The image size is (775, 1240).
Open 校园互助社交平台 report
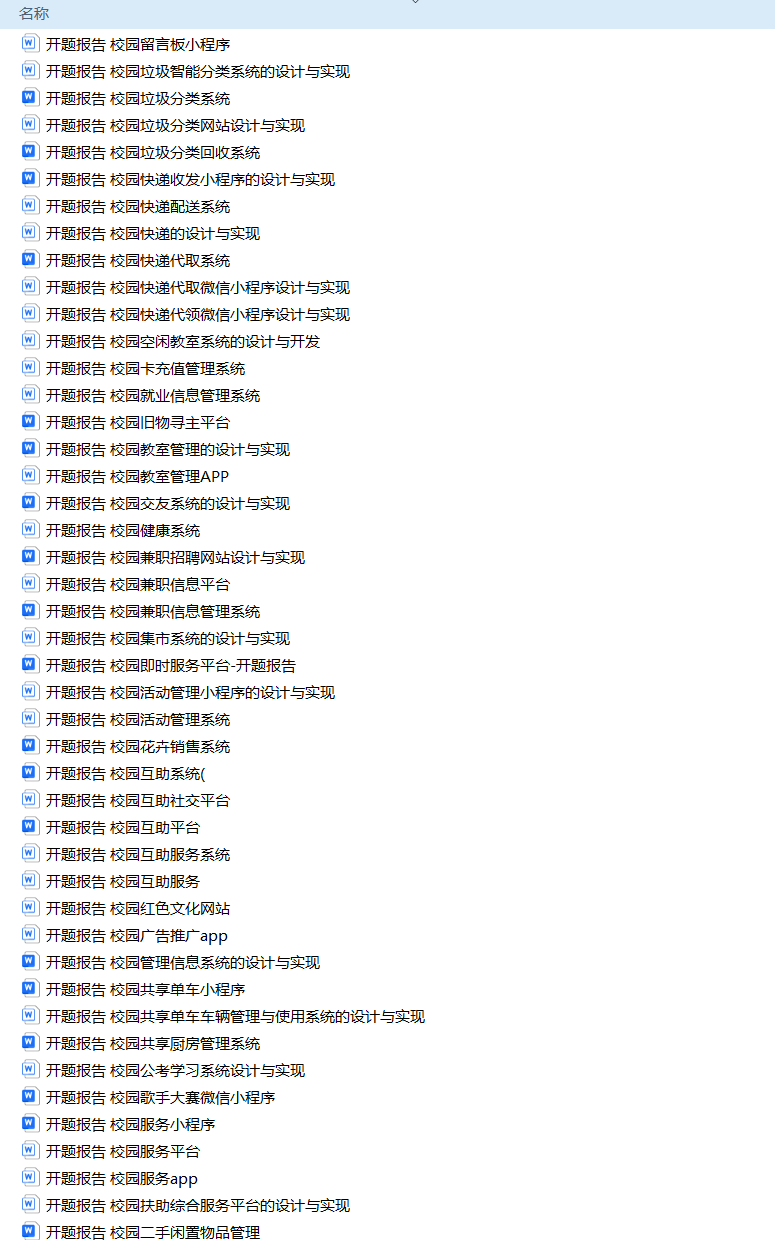(138, 800)
